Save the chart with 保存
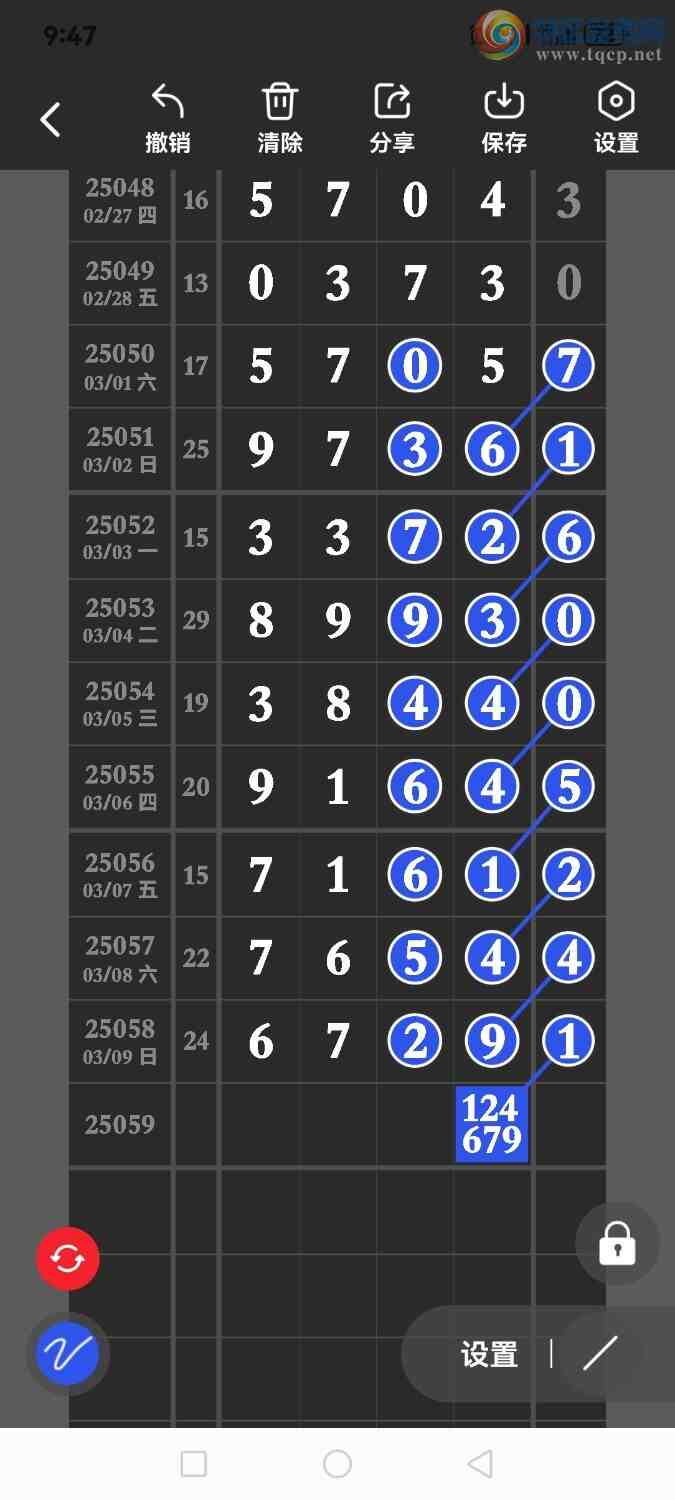 coord(504,119)
